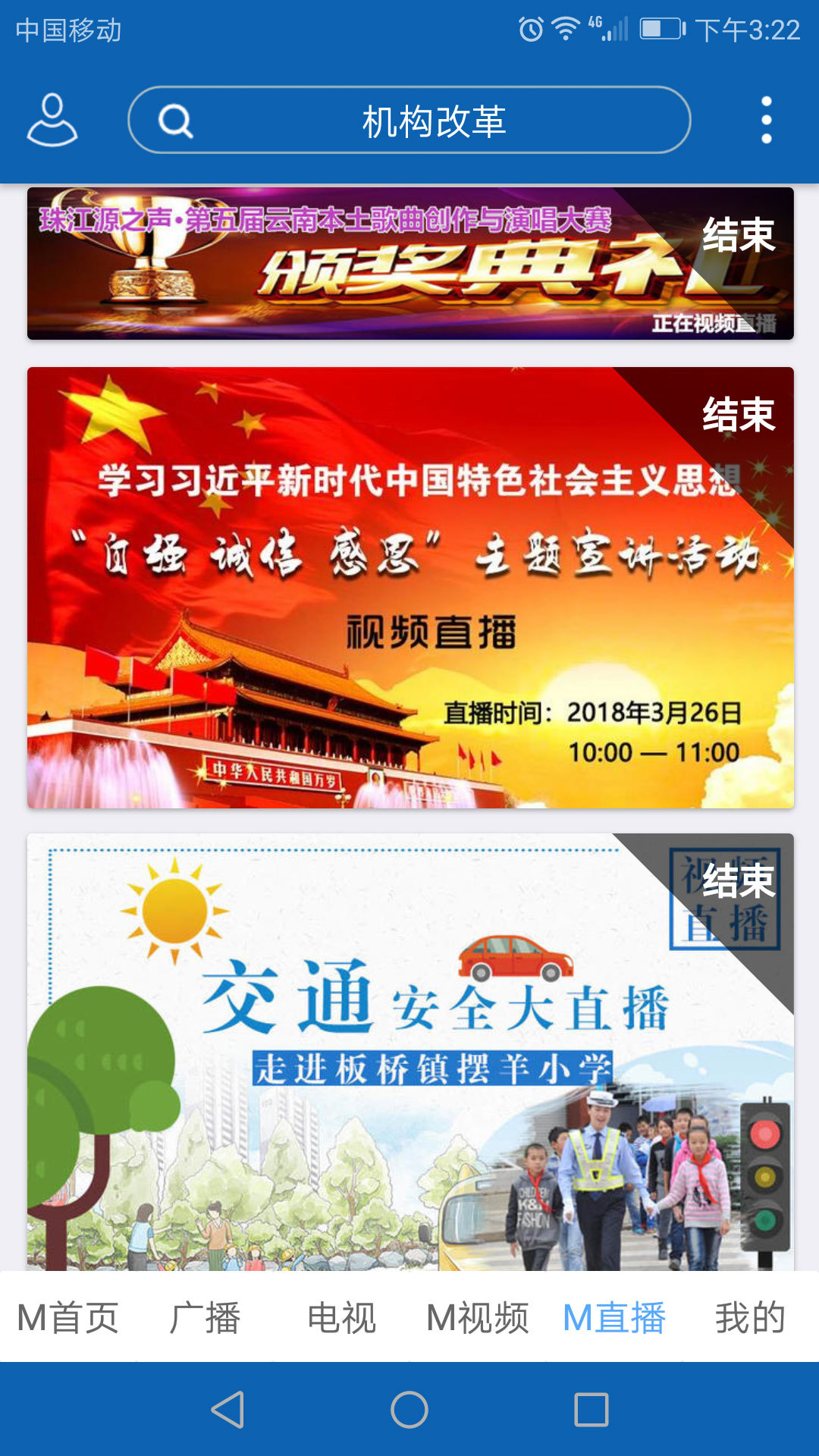Open the 交通安全大直播 card
Screen dimensions: 819x1456
[409, 1050]
